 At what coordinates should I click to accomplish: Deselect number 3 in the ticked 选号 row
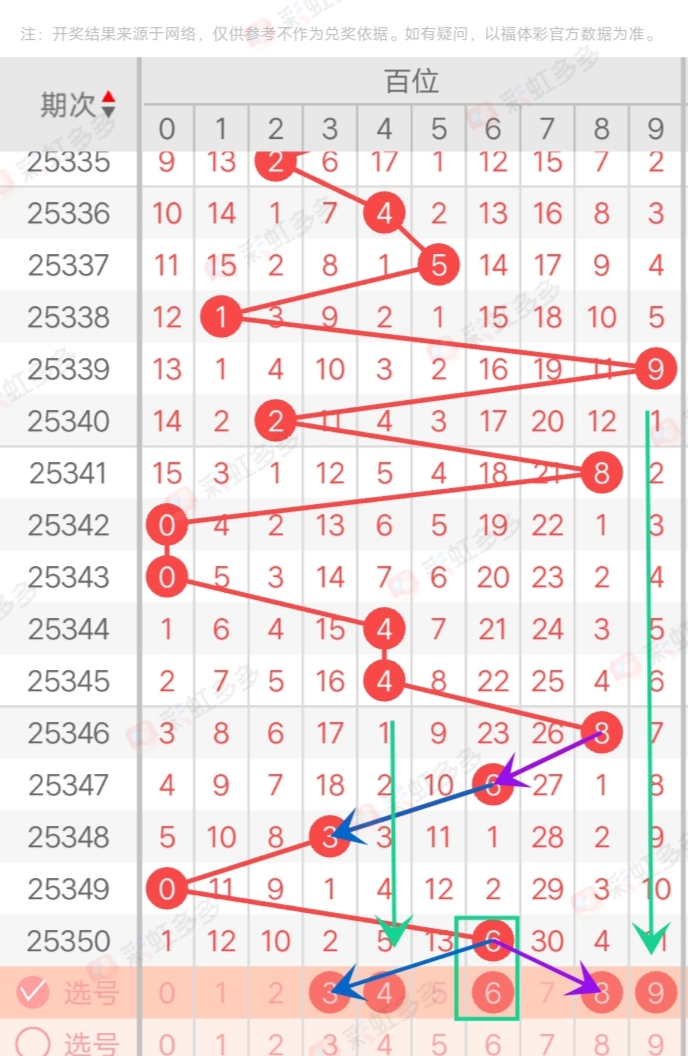[x=329, y=992]
